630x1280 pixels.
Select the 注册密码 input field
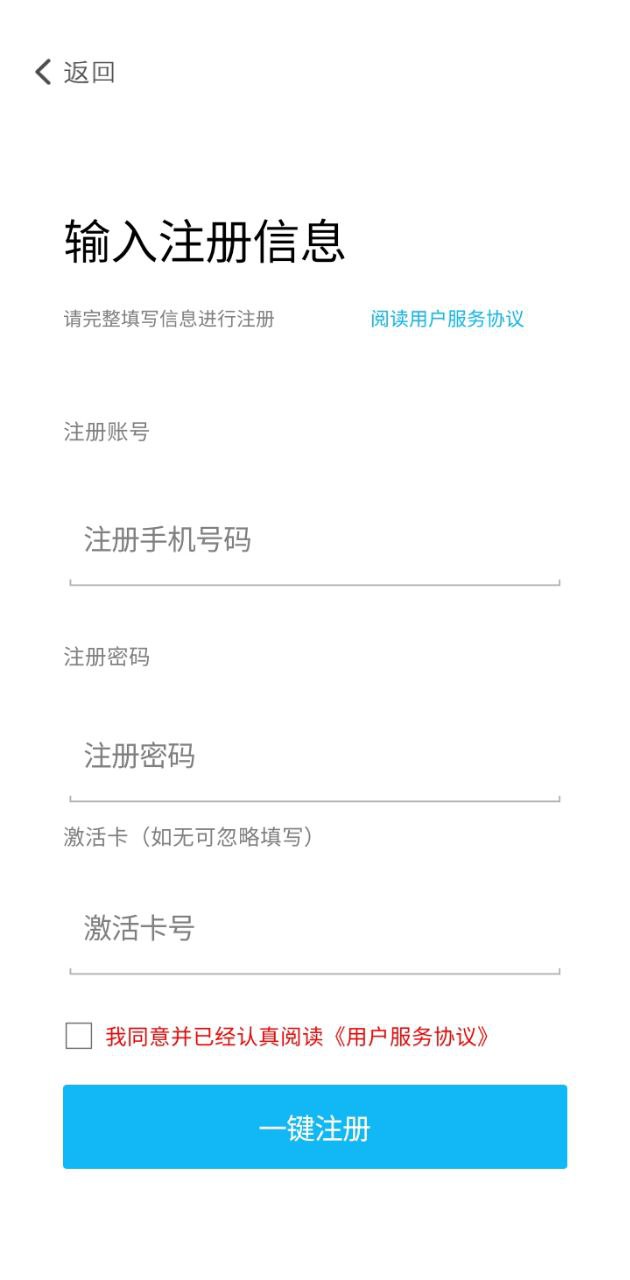click(x=314, y=756)
